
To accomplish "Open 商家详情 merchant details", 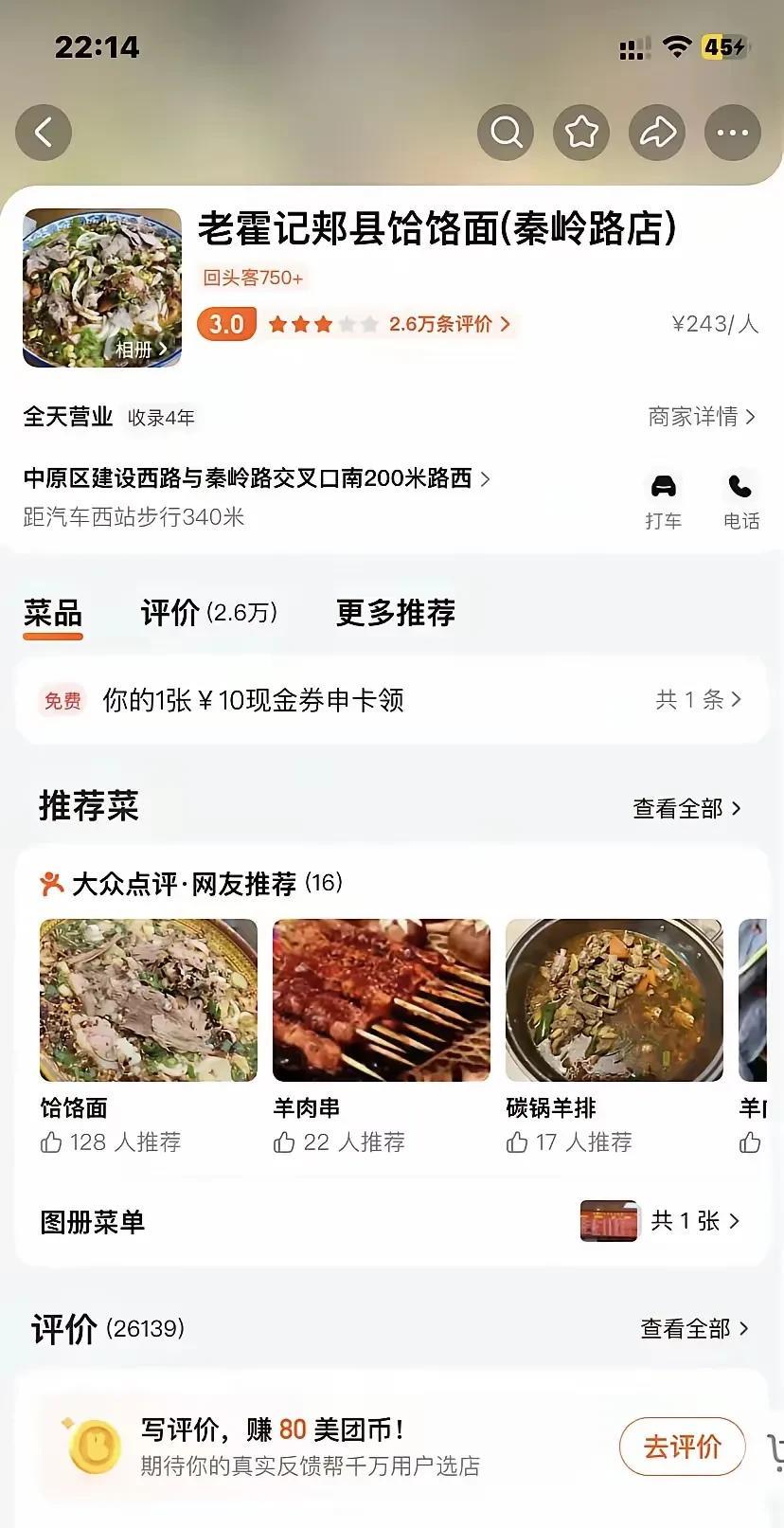I will click(x=701, y=417).
